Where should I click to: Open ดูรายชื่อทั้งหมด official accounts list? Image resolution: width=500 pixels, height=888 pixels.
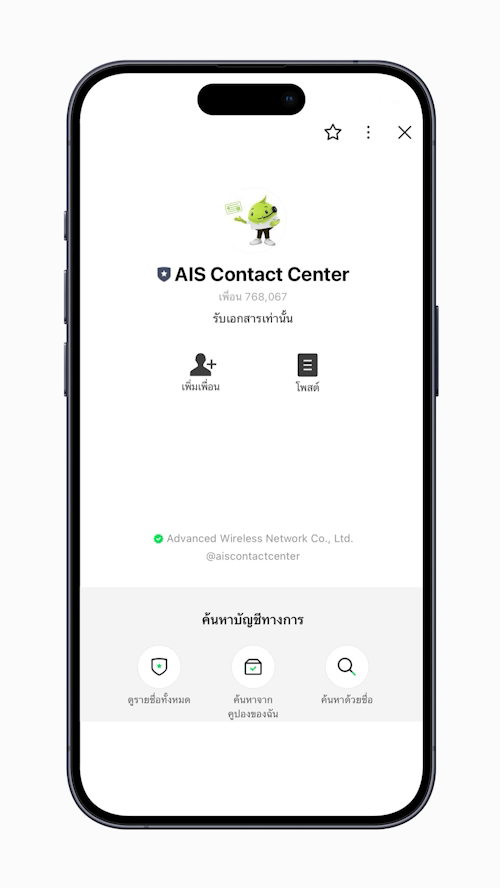pyautogui.click(x=159, y=676)
